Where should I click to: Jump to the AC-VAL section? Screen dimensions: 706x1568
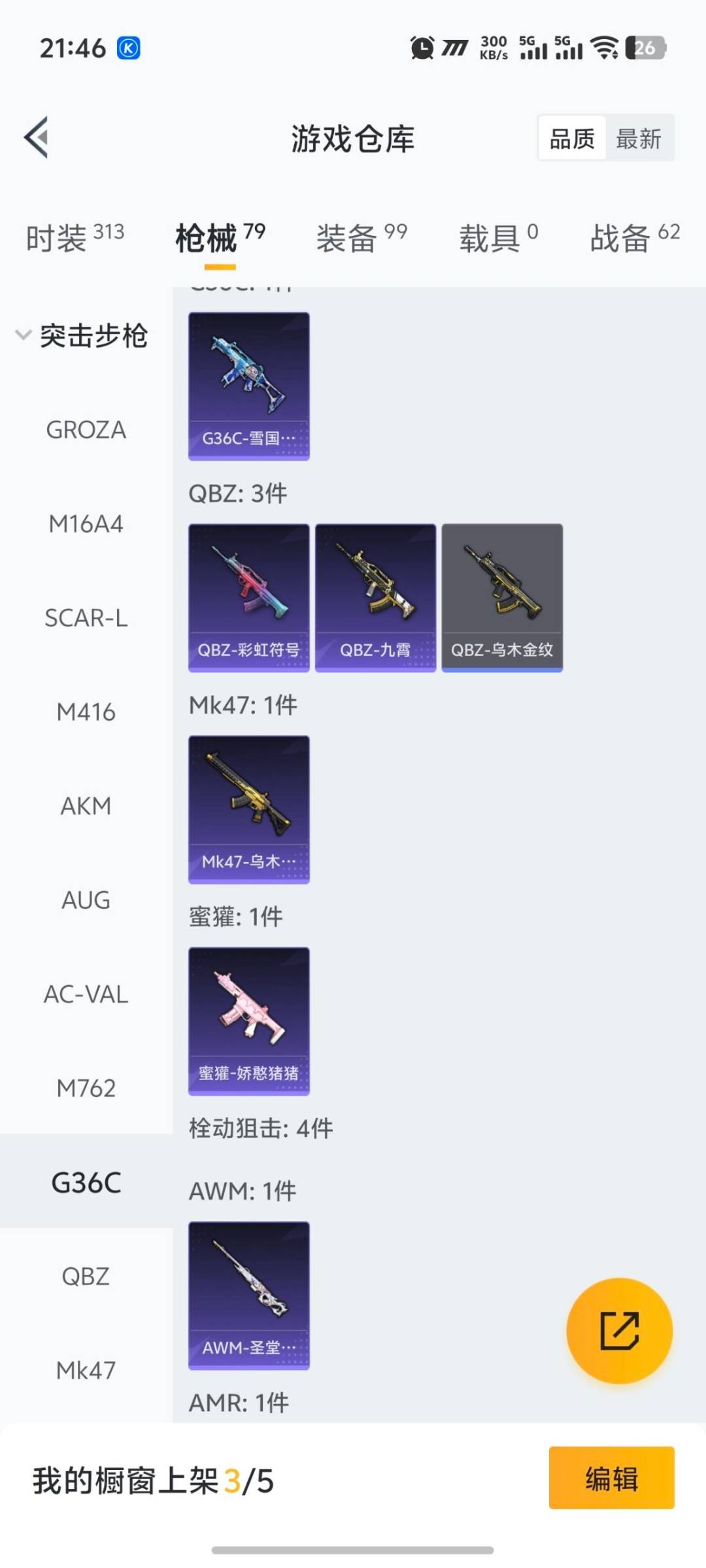click(86, 994)
